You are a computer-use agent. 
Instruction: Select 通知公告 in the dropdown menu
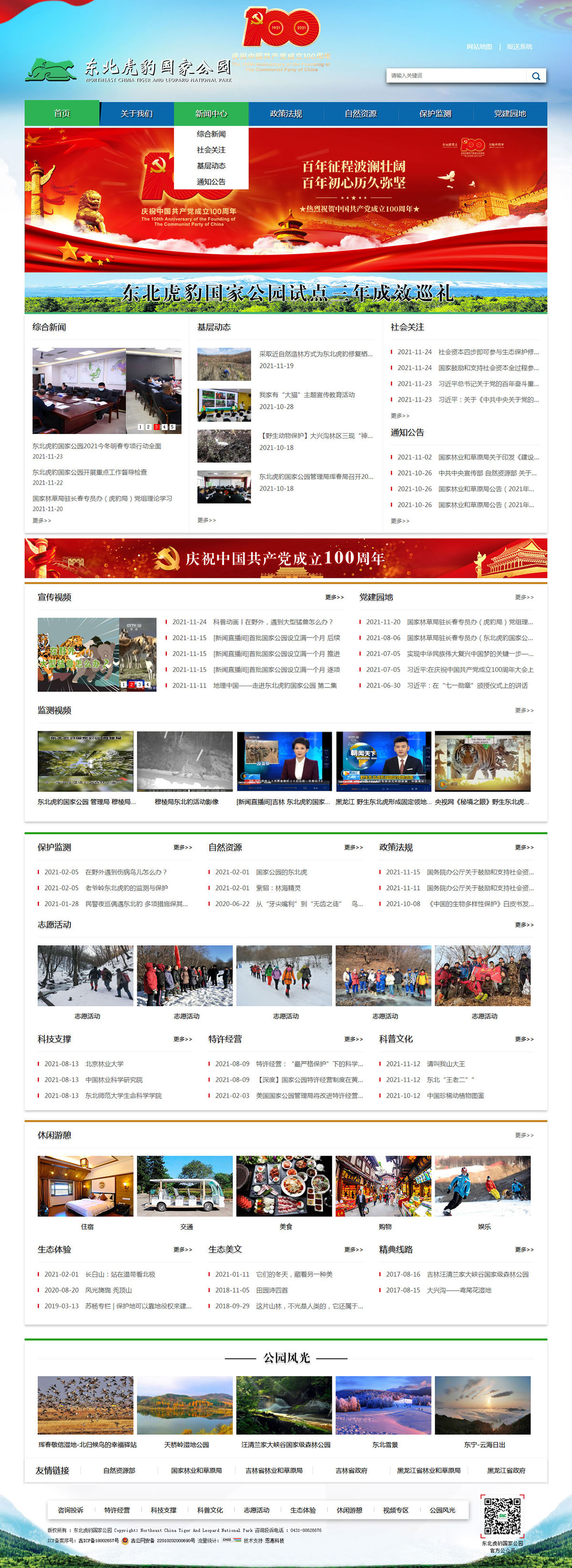(211, 182)
